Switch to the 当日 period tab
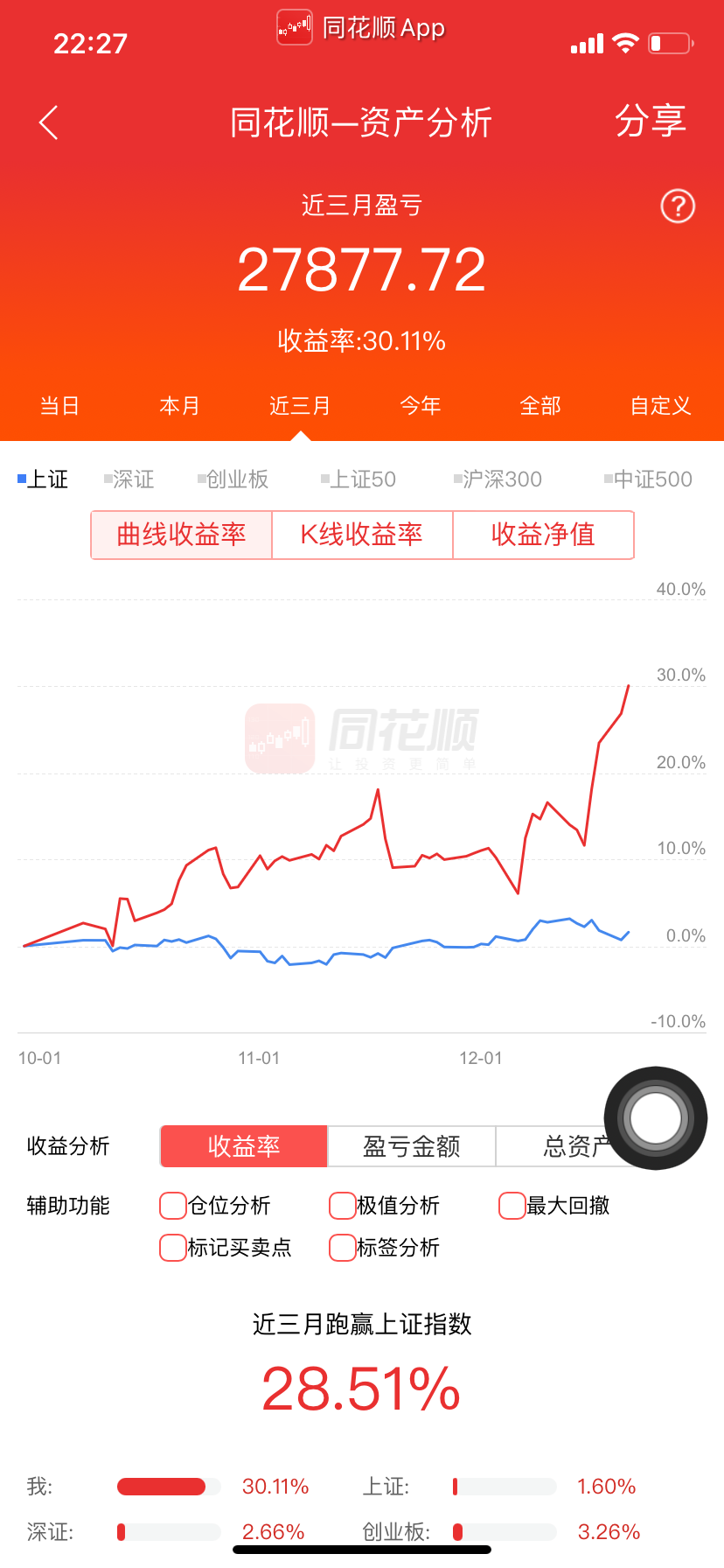 click(59, 406)
